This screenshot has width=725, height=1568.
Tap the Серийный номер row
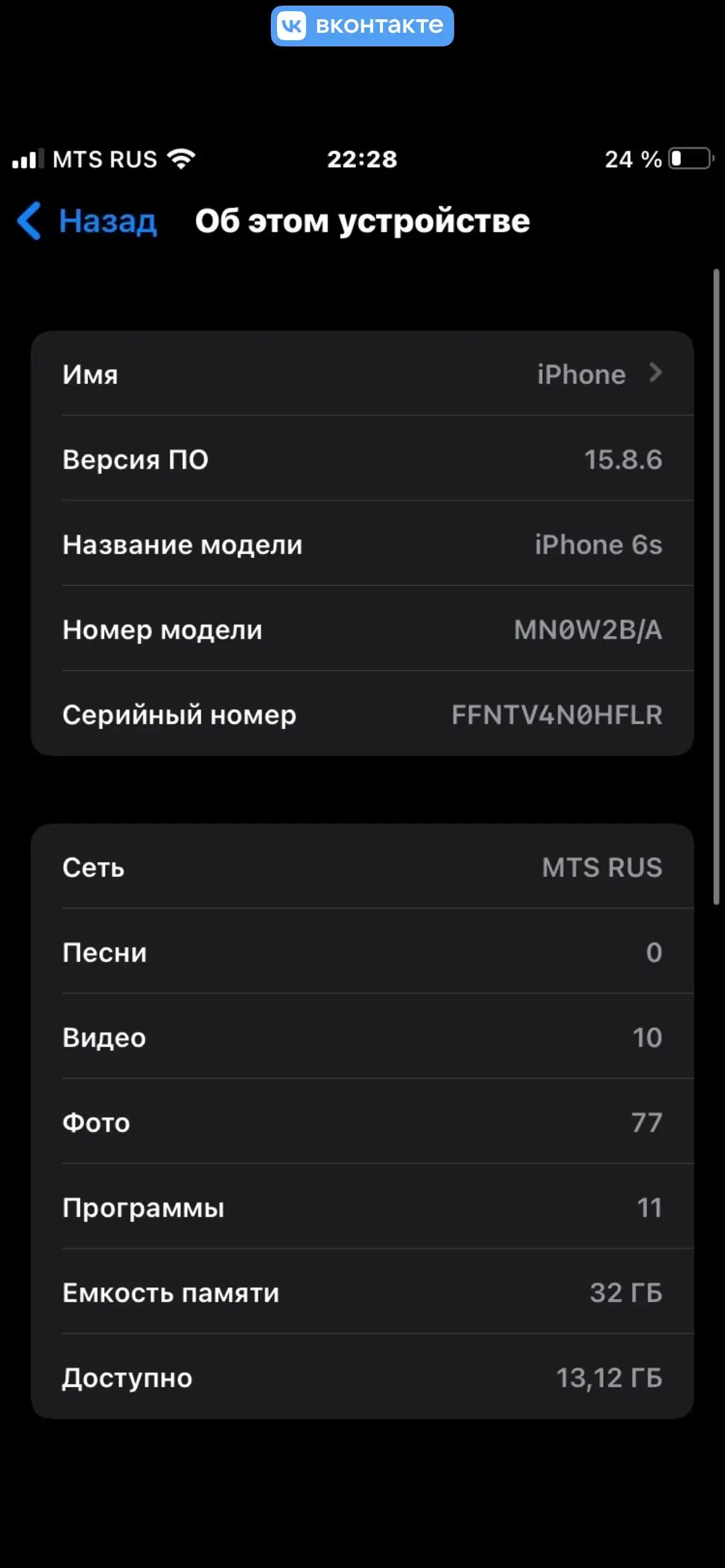click(362, 715)
